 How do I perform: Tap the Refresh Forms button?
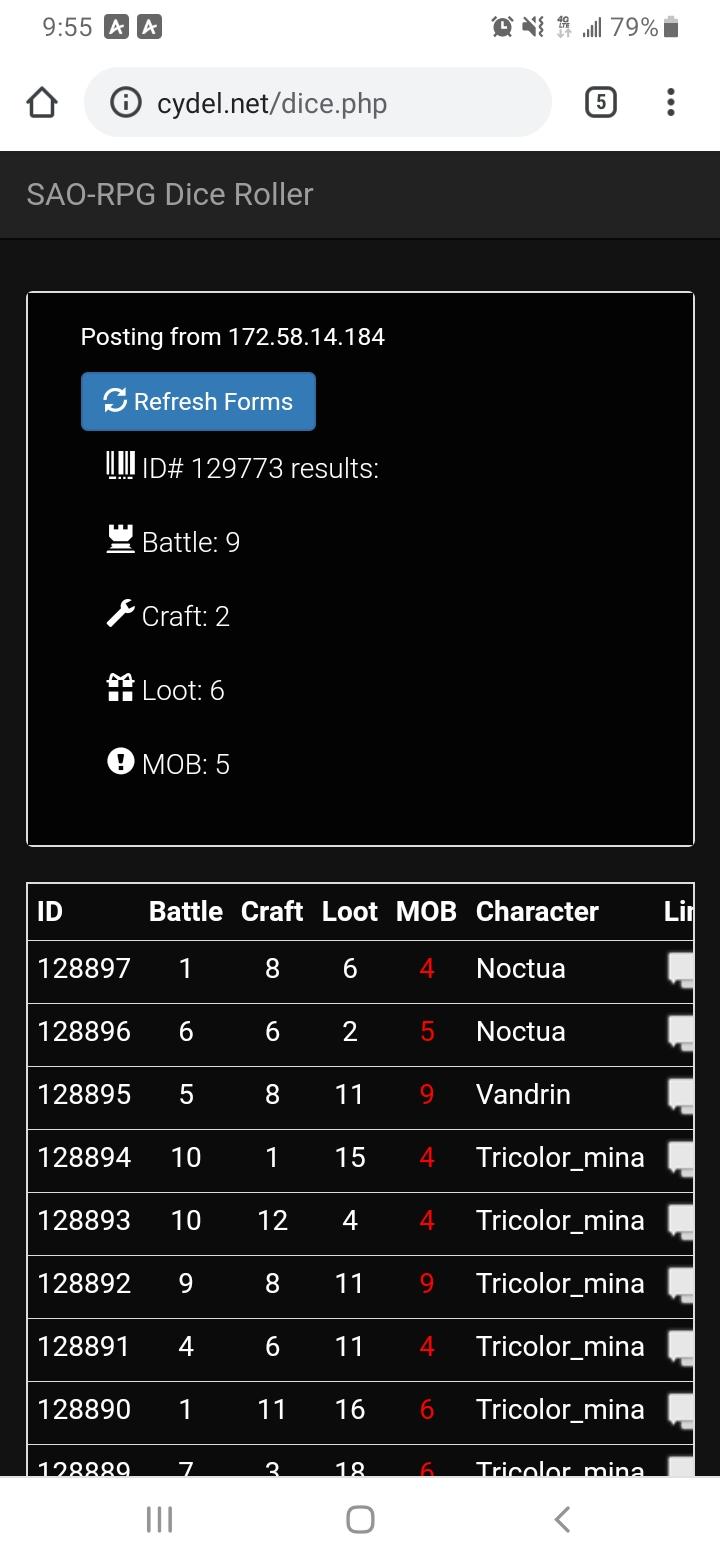tap(198, 401)
